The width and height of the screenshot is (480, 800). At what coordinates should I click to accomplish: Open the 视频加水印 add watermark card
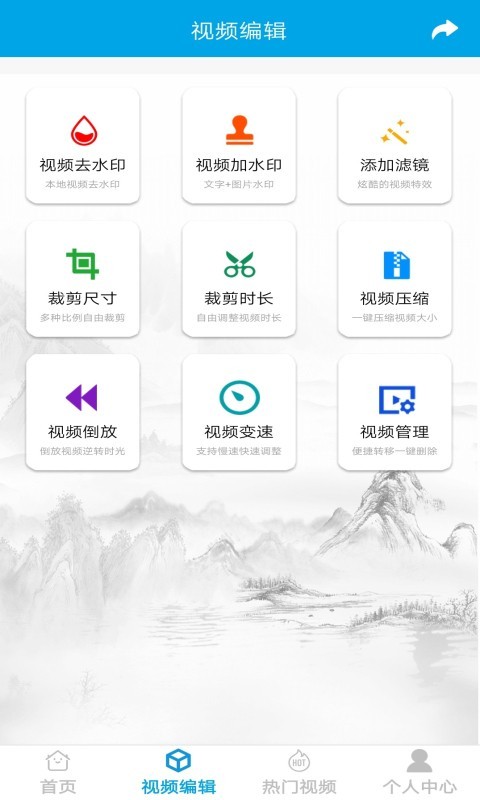click(239, 146)
